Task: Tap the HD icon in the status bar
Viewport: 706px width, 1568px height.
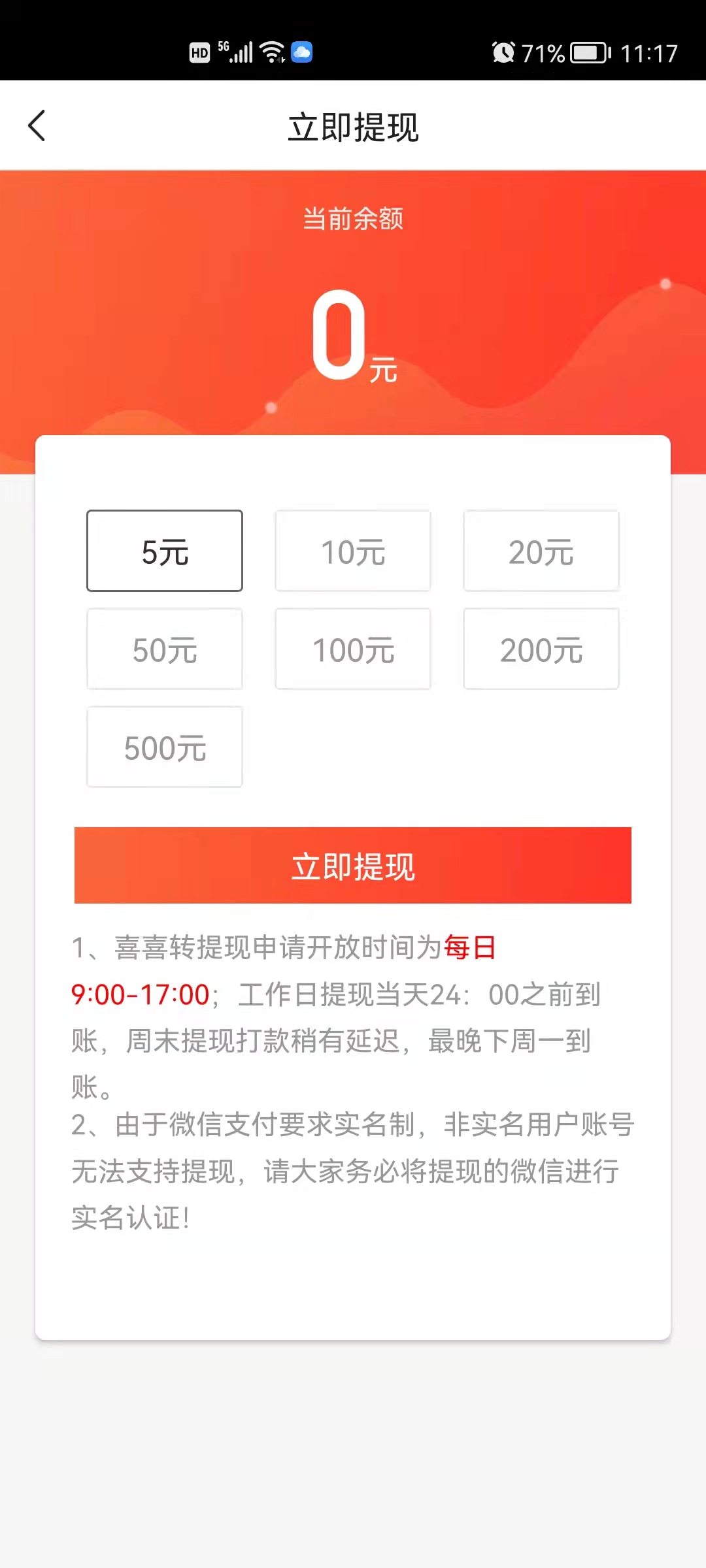Action: point(199,52)
